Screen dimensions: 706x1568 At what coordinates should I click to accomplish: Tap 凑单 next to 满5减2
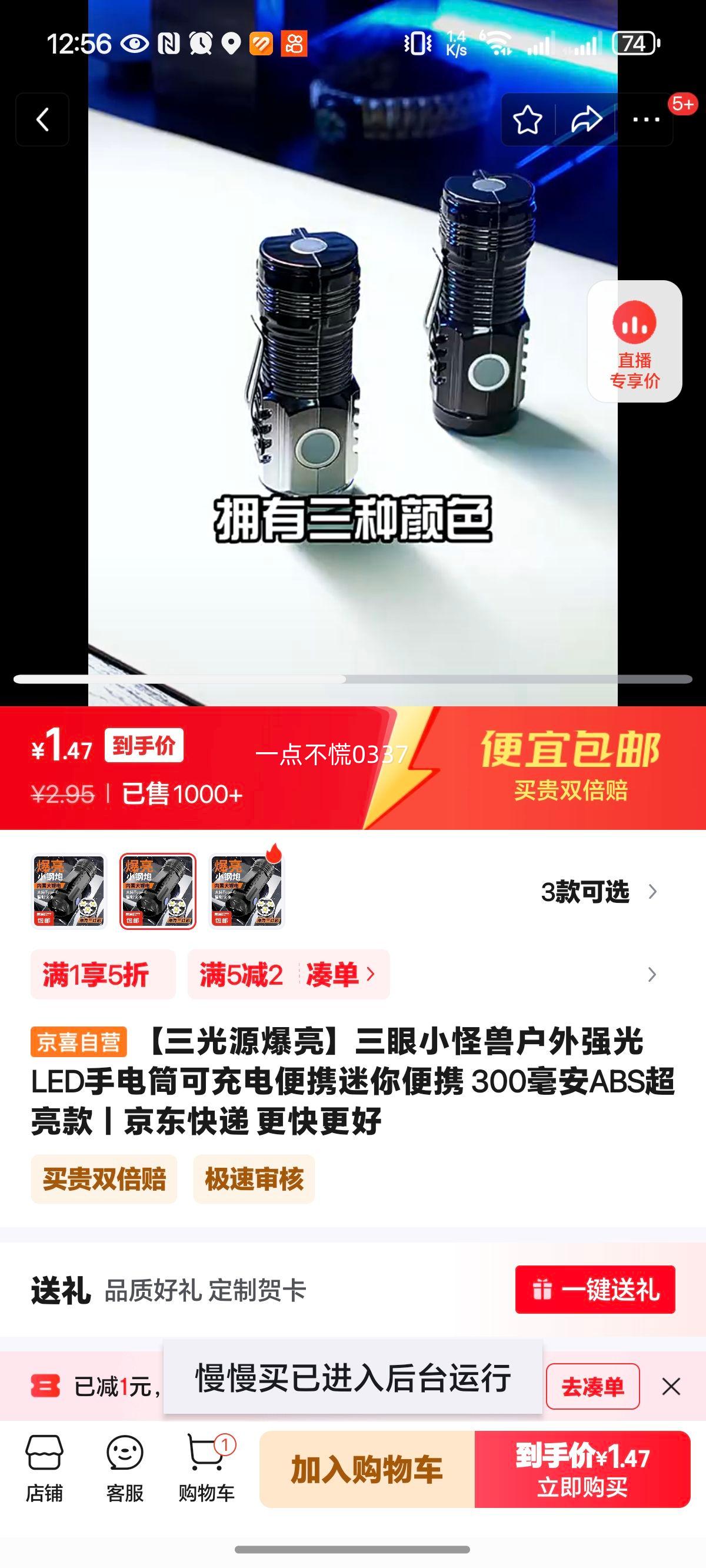(339, 975)
